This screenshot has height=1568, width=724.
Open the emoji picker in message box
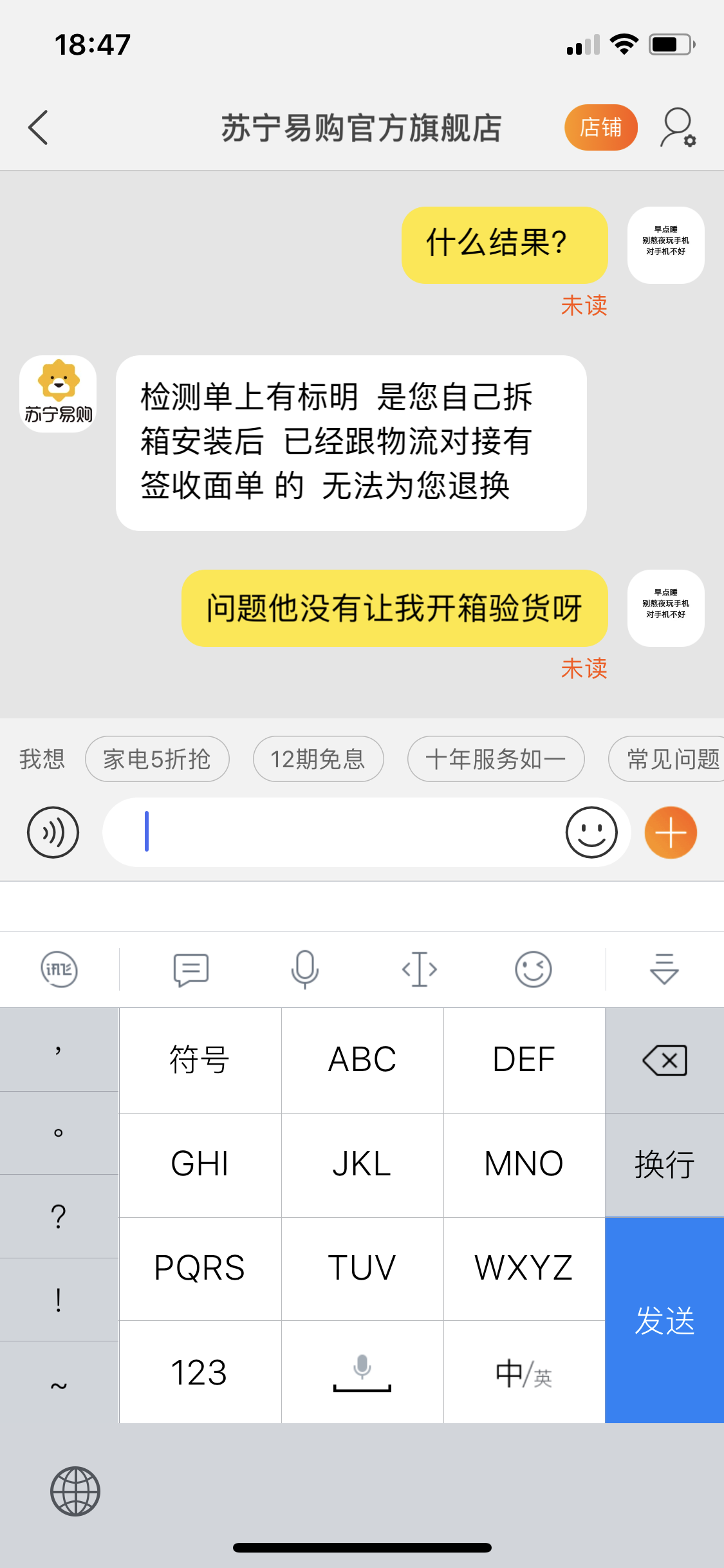tap(591, 832)
